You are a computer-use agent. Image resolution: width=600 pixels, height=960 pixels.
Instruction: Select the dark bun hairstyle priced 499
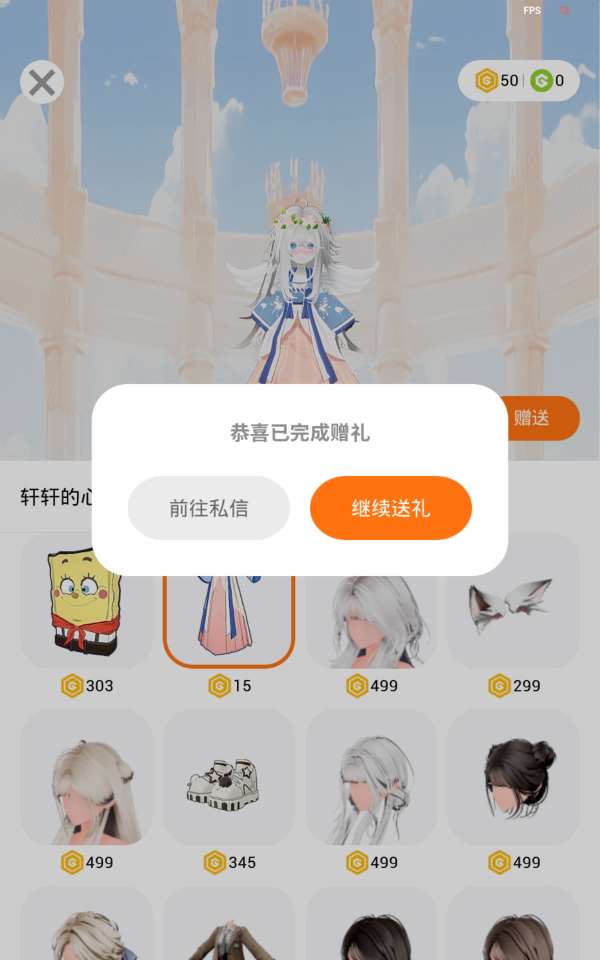(x=513, y=778)
